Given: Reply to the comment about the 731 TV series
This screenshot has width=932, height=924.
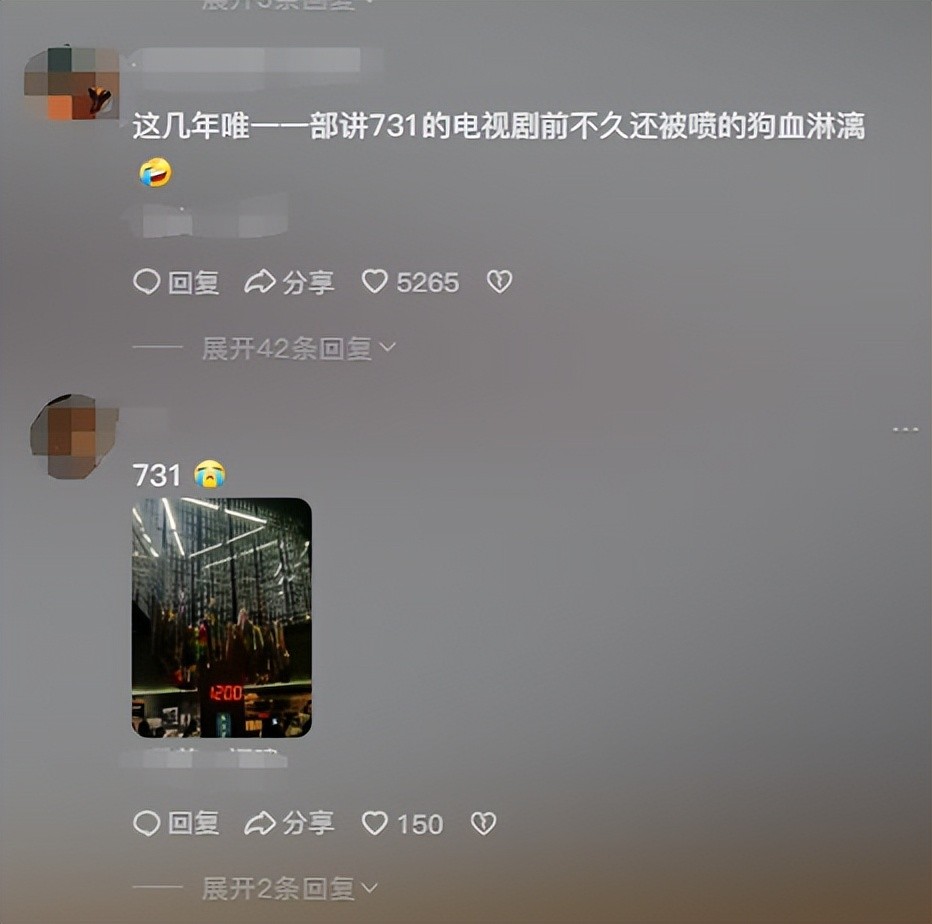Looking at the screenshot, I should click(x=176, y=283).
